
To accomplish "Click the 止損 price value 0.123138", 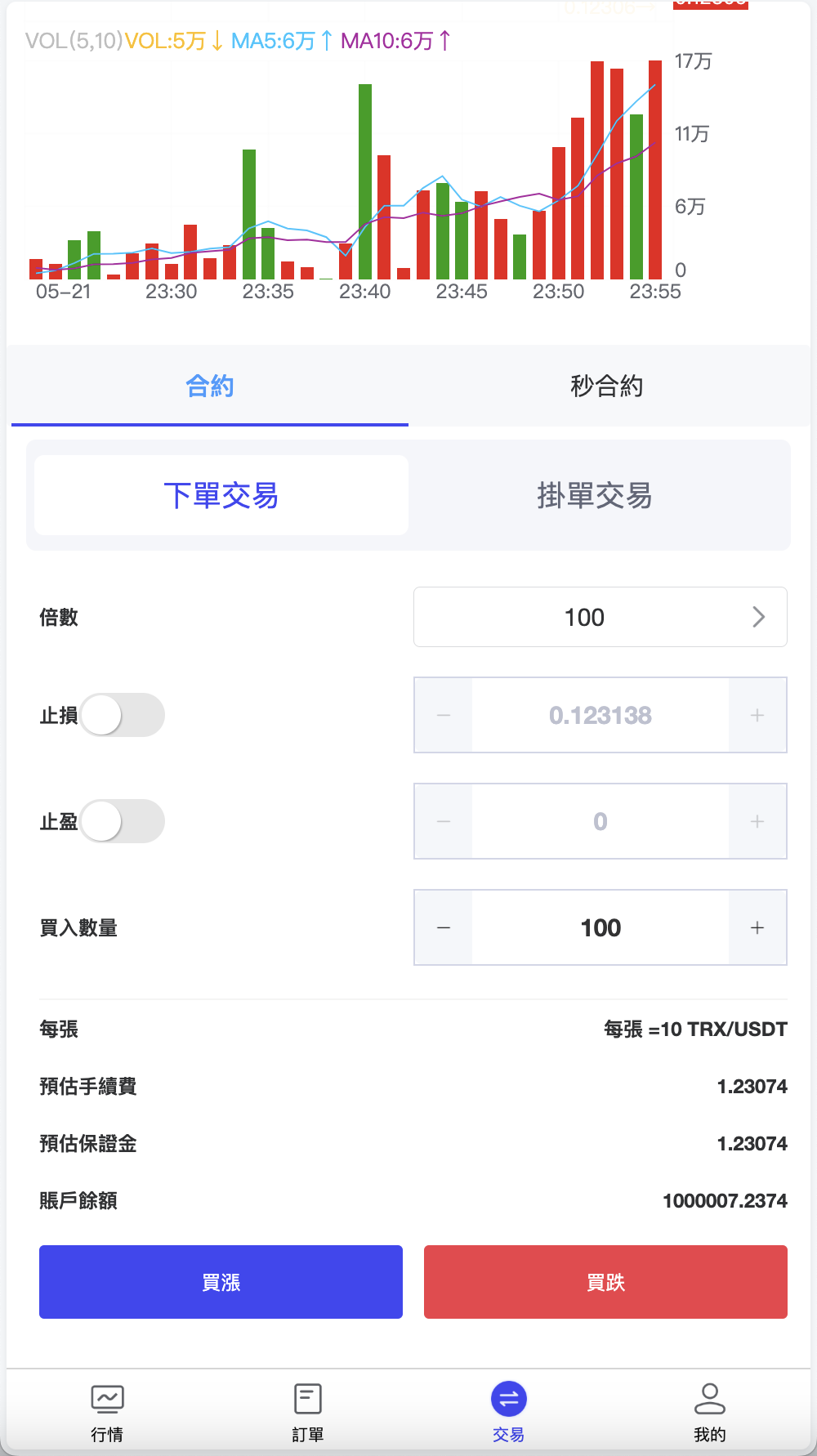I will pyautogui.click(x=600, y=715).
